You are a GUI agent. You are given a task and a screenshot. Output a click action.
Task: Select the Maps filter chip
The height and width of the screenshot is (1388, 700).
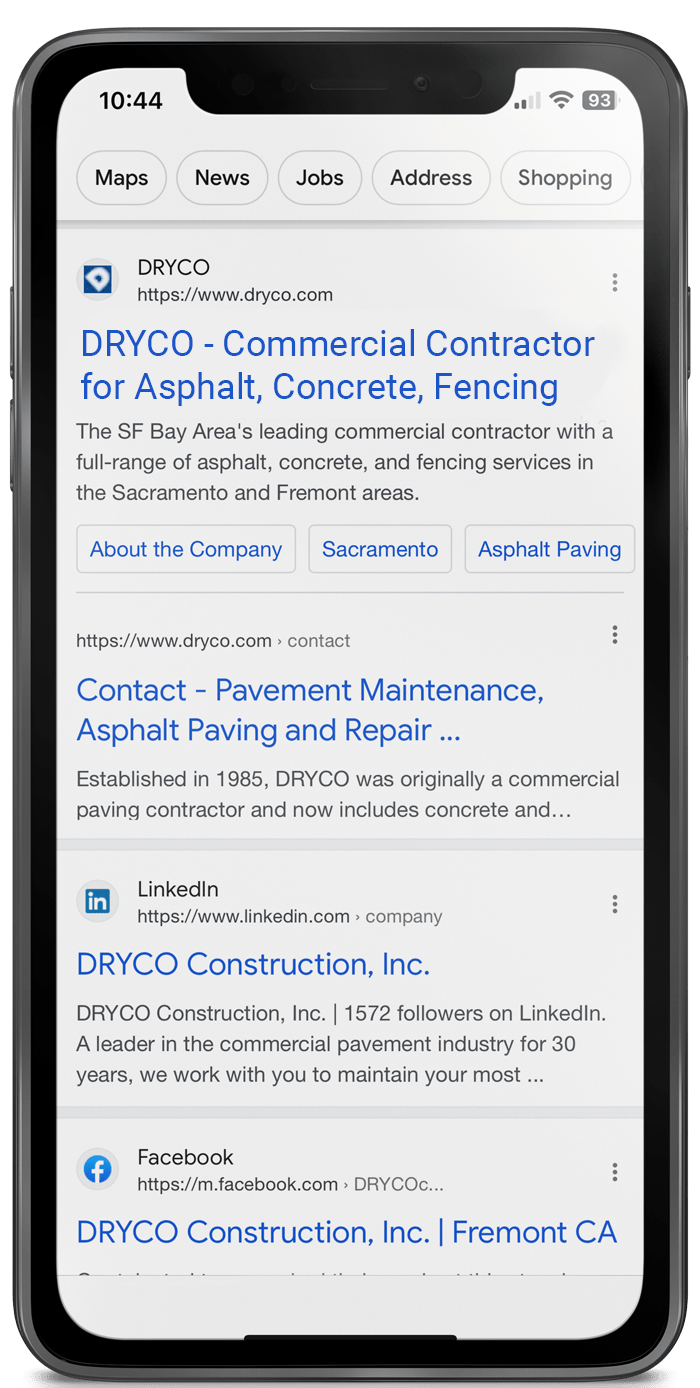[x=121, y=178]
